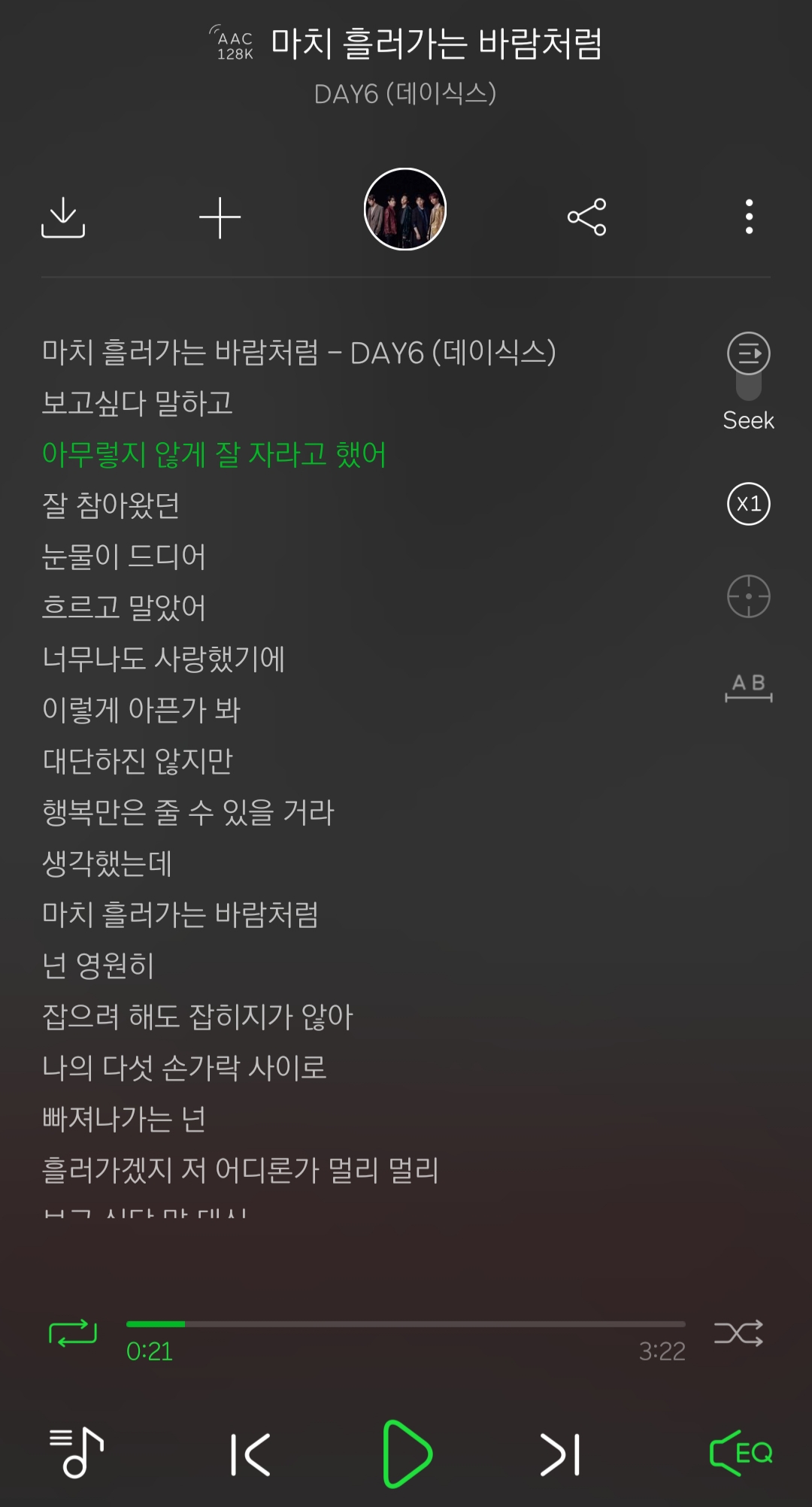Change the x1 playback speed

[x=747, y=504]
